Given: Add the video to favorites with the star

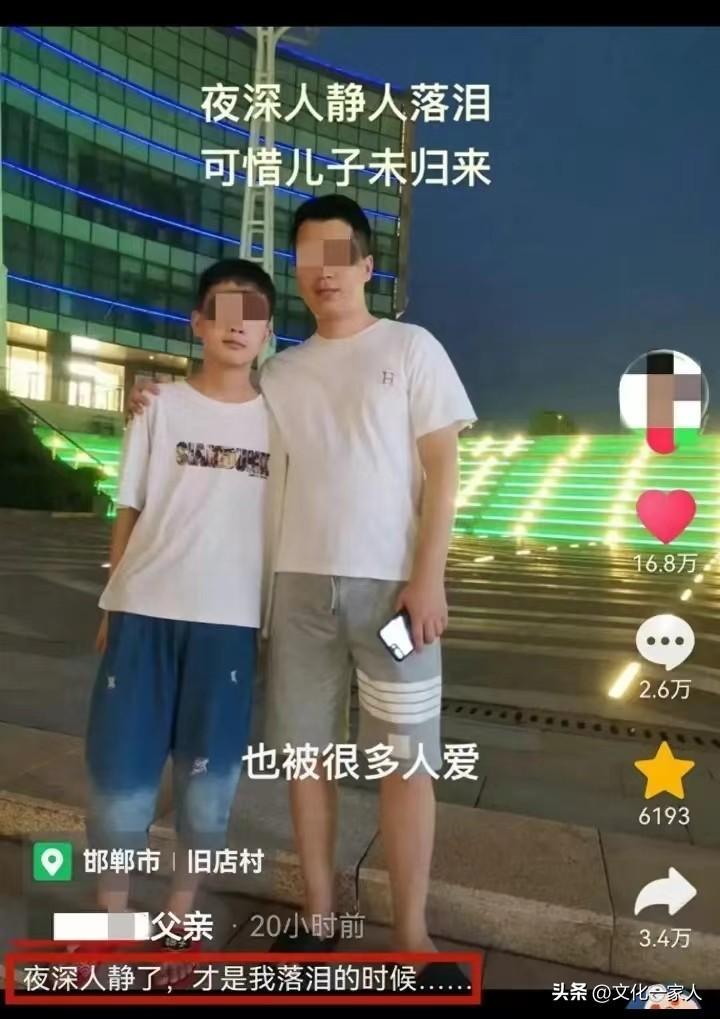Looking at the screenshot, I should 664,771.
